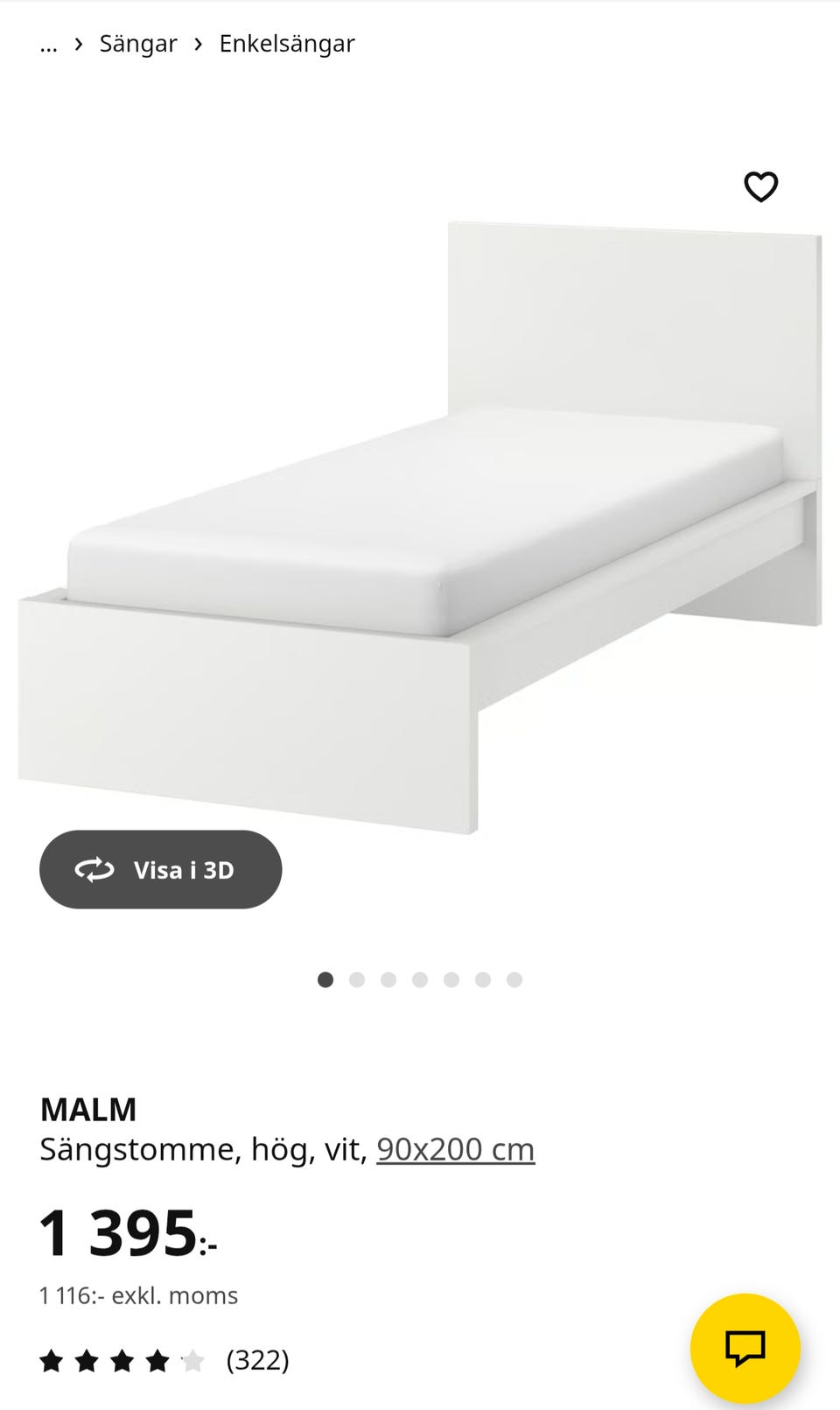Go to Enkelsängar breadcrumb category
This screenshot has height=1410, width=840.
click(287, 44)
